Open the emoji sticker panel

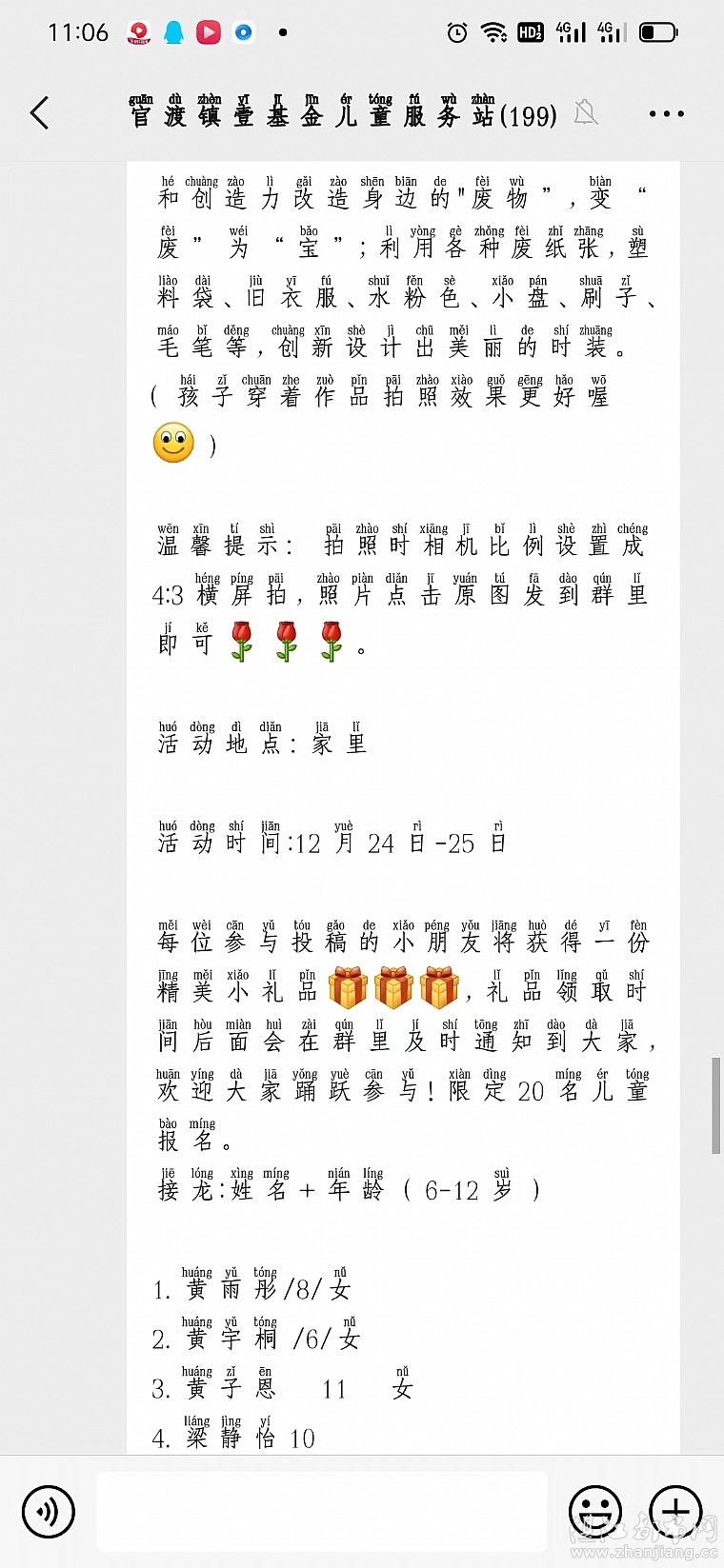tap(595, 1511)
